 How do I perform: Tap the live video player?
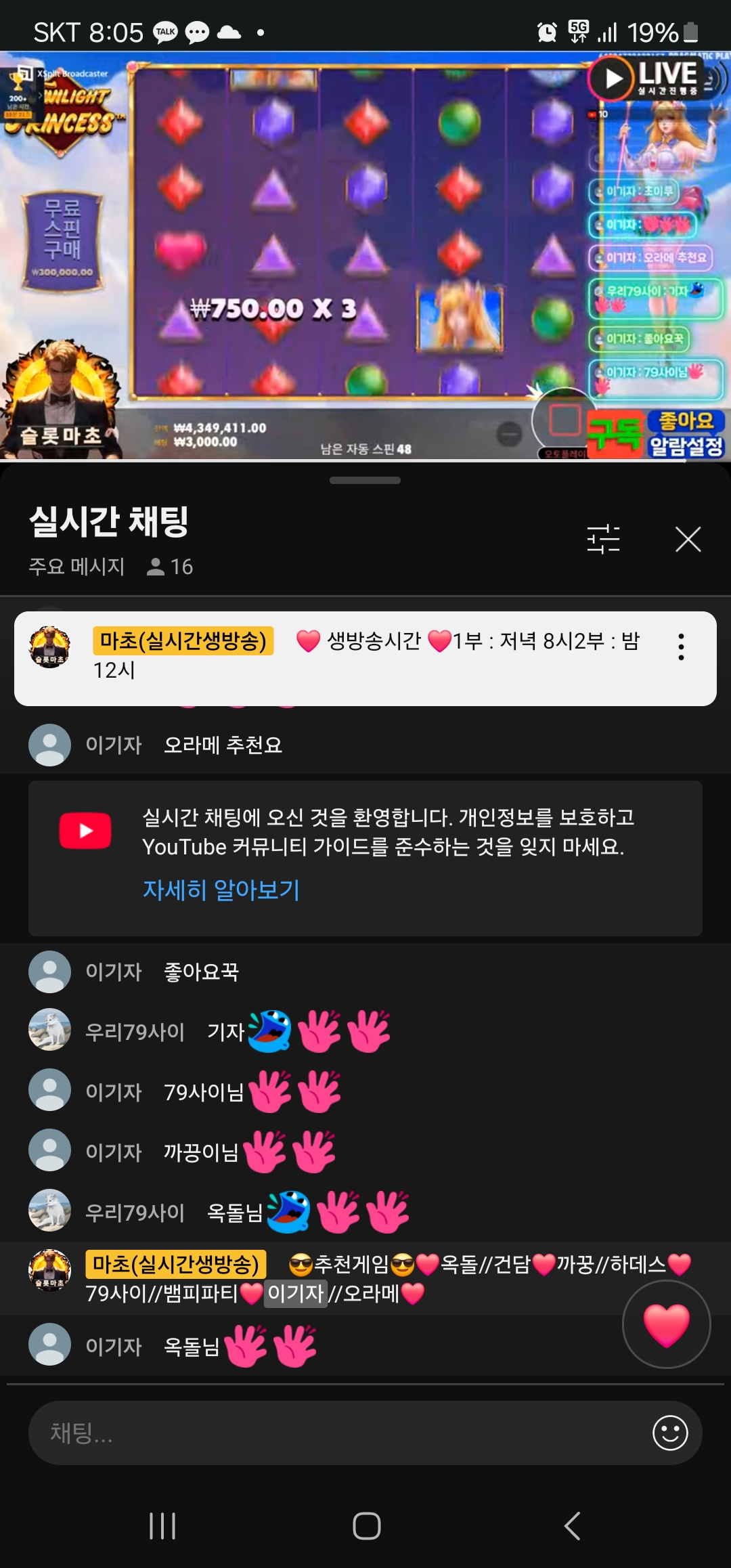click(365, 256)
